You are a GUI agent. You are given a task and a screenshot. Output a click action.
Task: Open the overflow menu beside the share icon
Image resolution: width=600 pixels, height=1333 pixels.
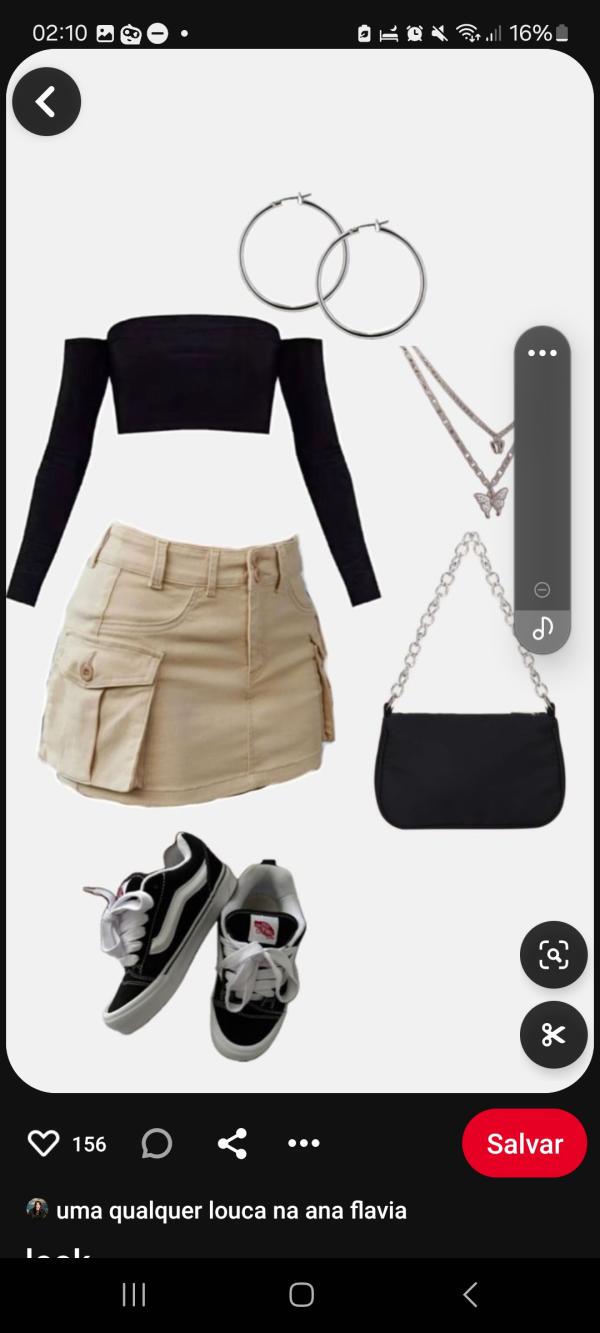click(x=304, y=1143)
